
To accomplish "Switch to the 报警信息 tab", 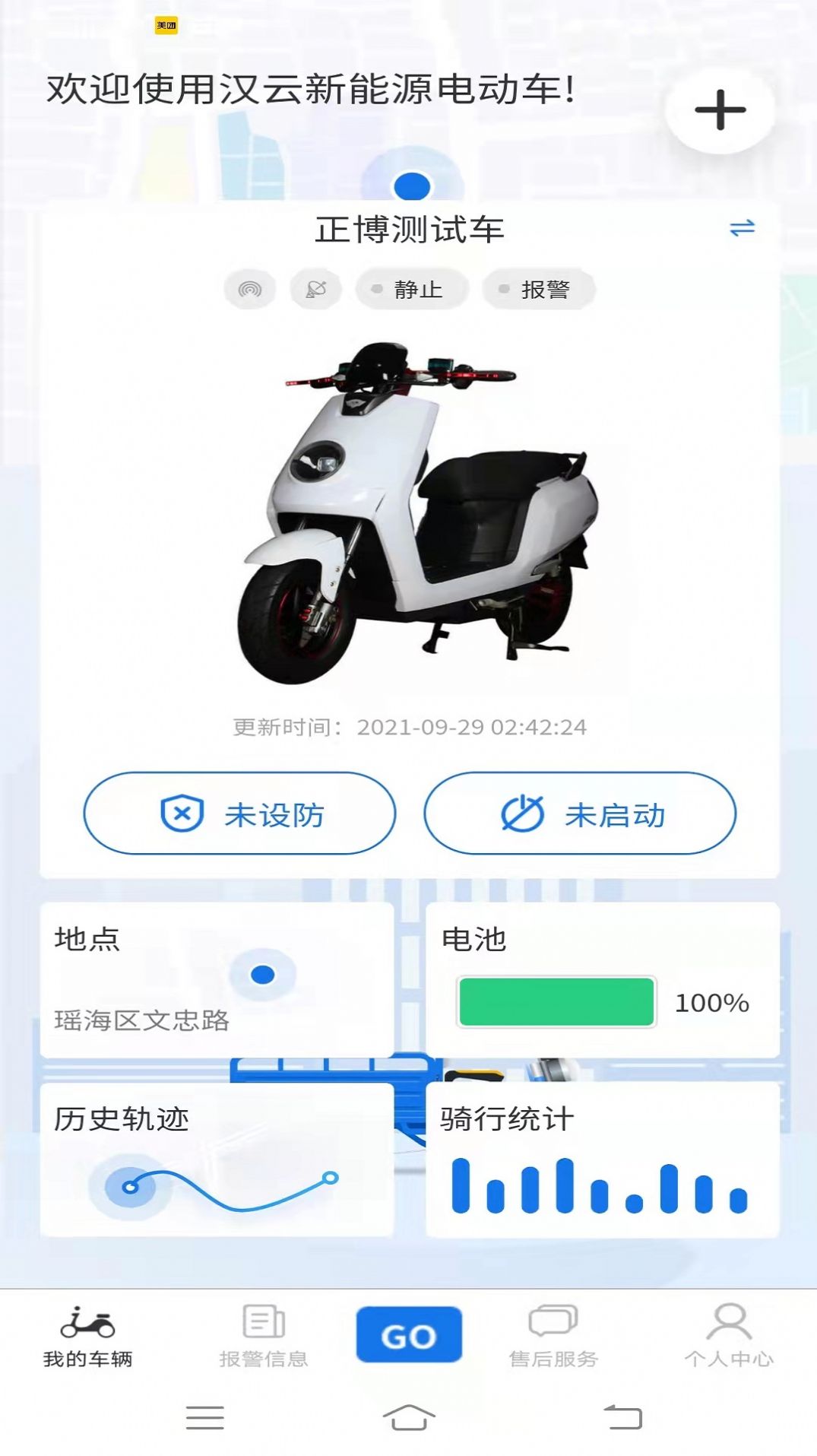I will [x=264, y=1336].
